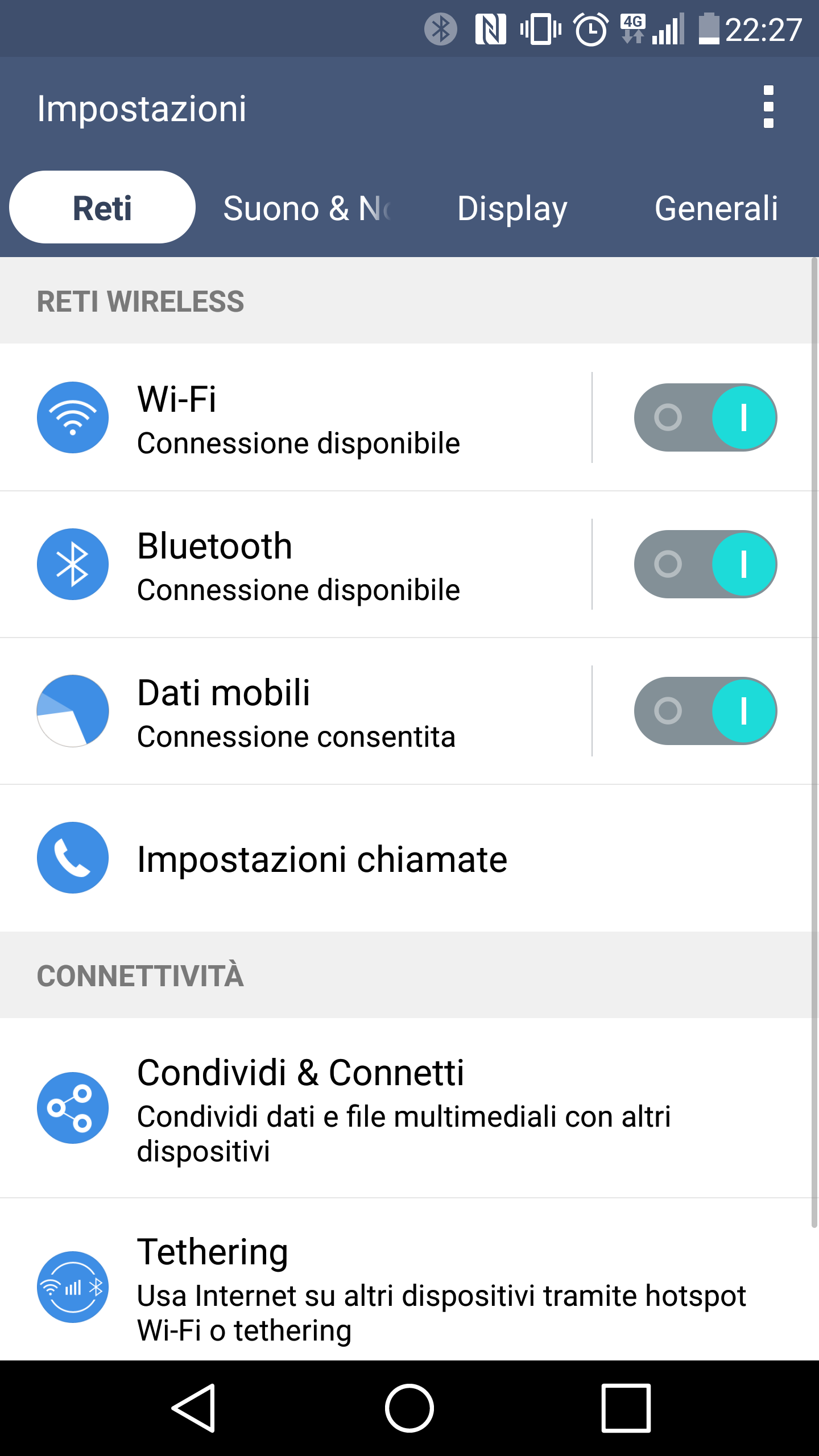This screenshot has width=819, height=1456.
Task: Open Dati mobili settings
Action: (x=296, y=711)
